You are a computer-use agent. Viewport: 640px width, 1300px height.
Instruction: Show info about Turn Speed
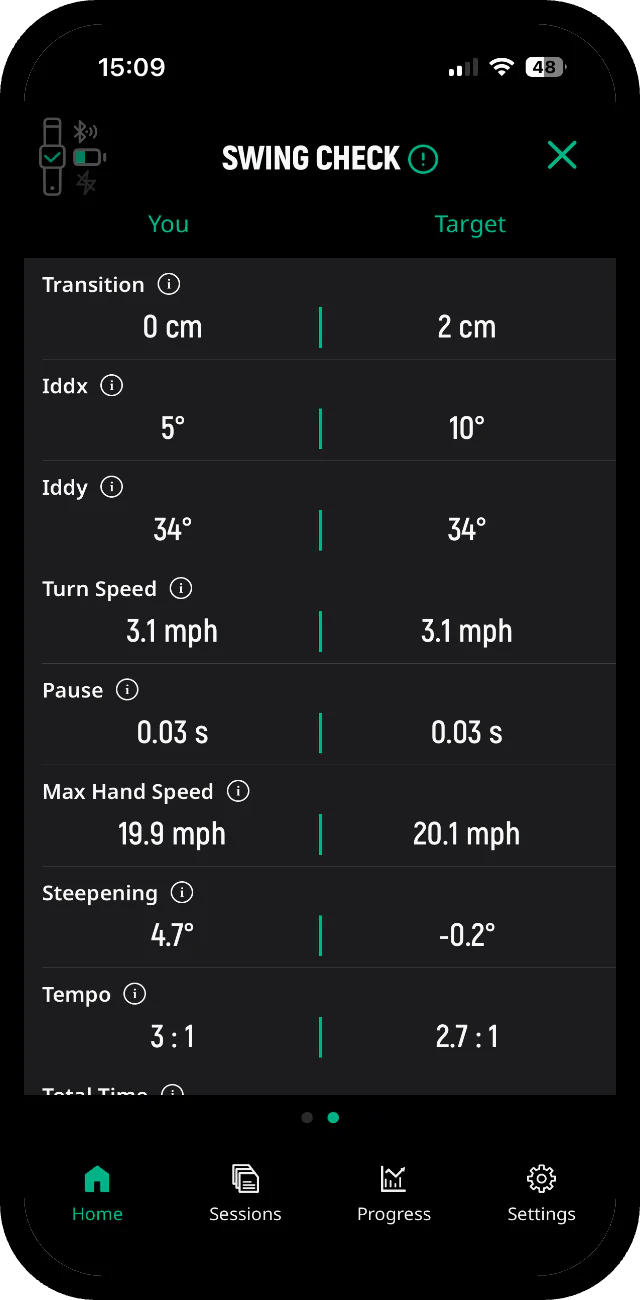coord(181,588)
